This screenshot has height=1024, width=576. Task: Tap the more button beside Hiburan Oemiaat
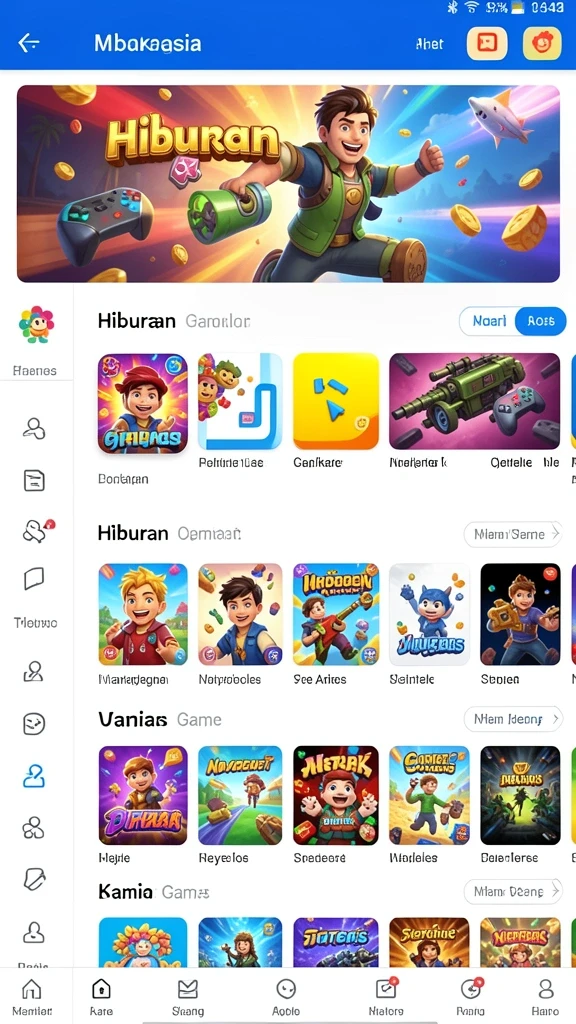pos(513,534)
